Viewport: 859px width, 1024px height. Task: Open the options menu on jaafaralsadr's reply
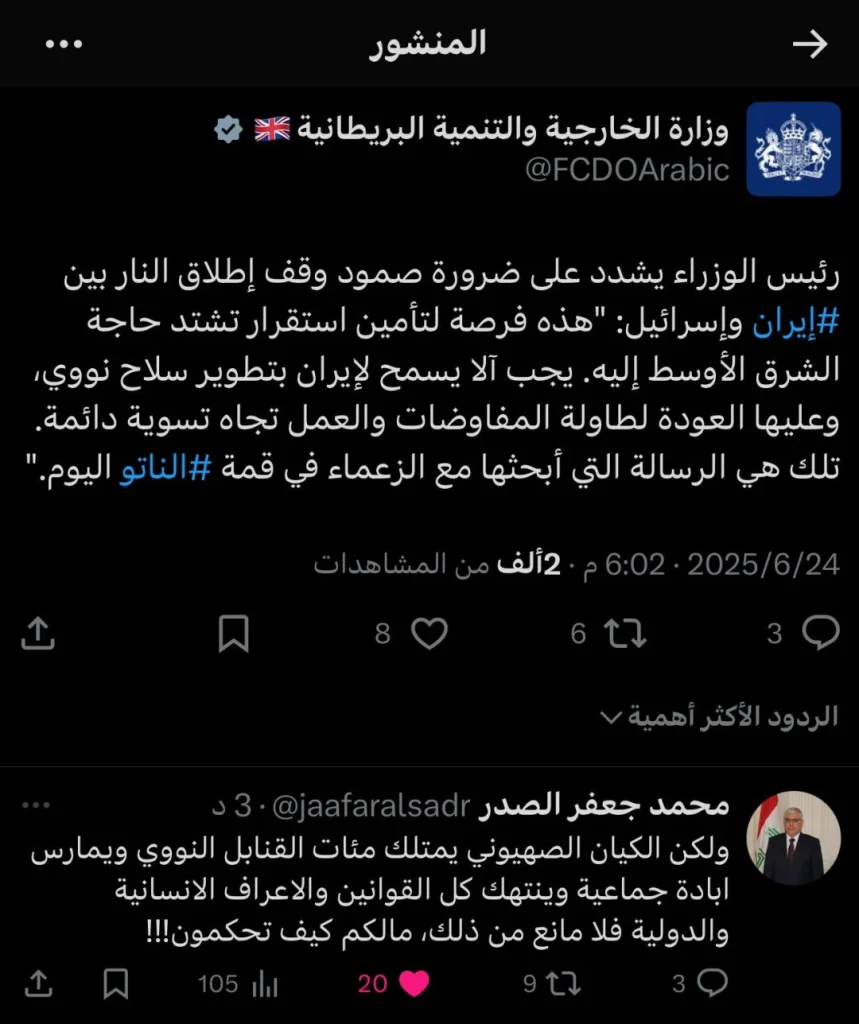(x=38, y=806)
